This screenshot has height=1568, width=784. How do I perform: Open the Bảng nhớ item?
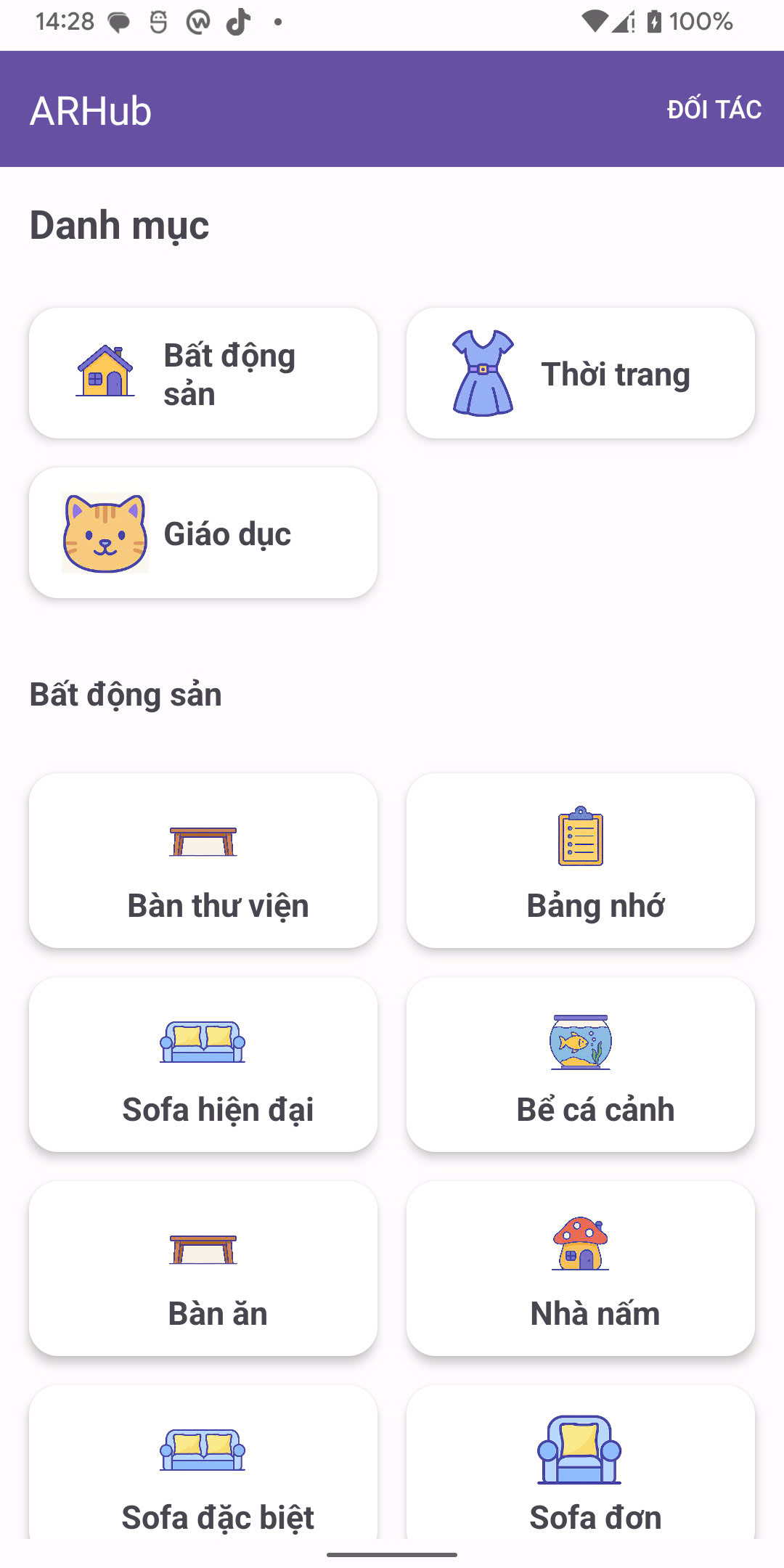pyautogui.click(x=581, y=860)
